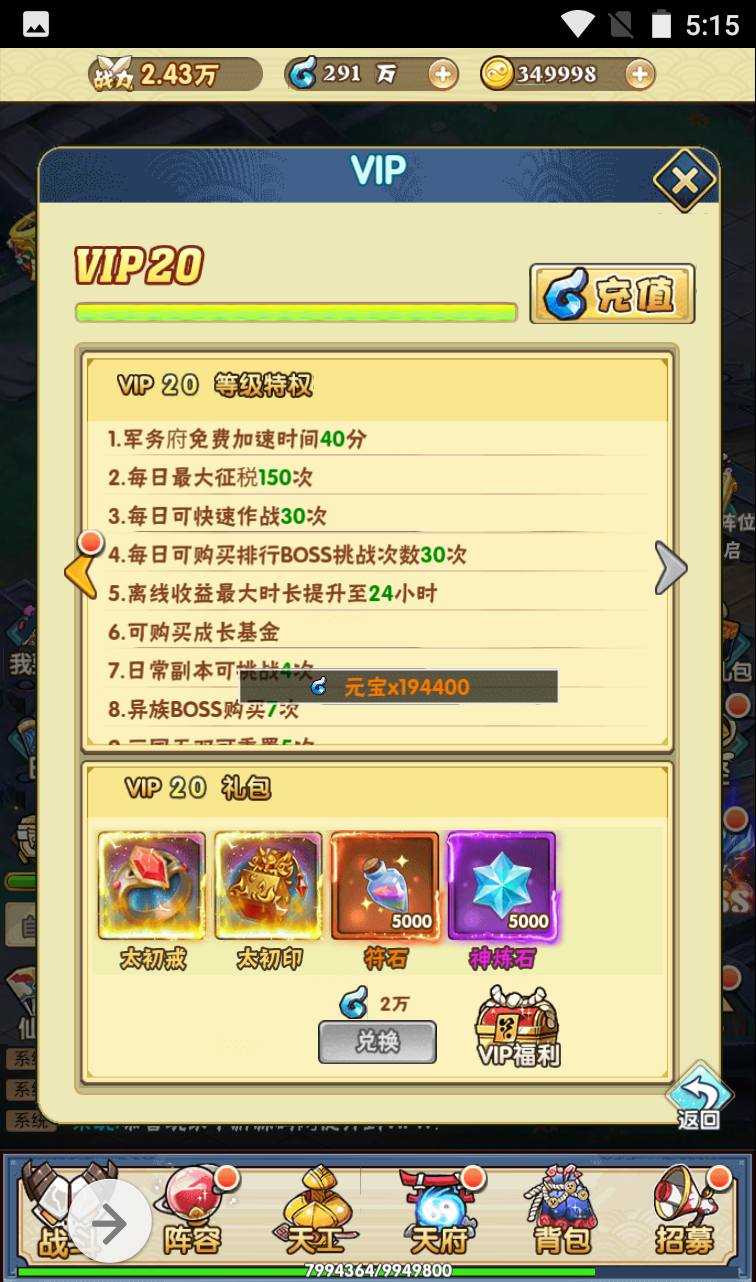
Task: Open the VIP福利 treasure chest
Action: [517, 1027]
